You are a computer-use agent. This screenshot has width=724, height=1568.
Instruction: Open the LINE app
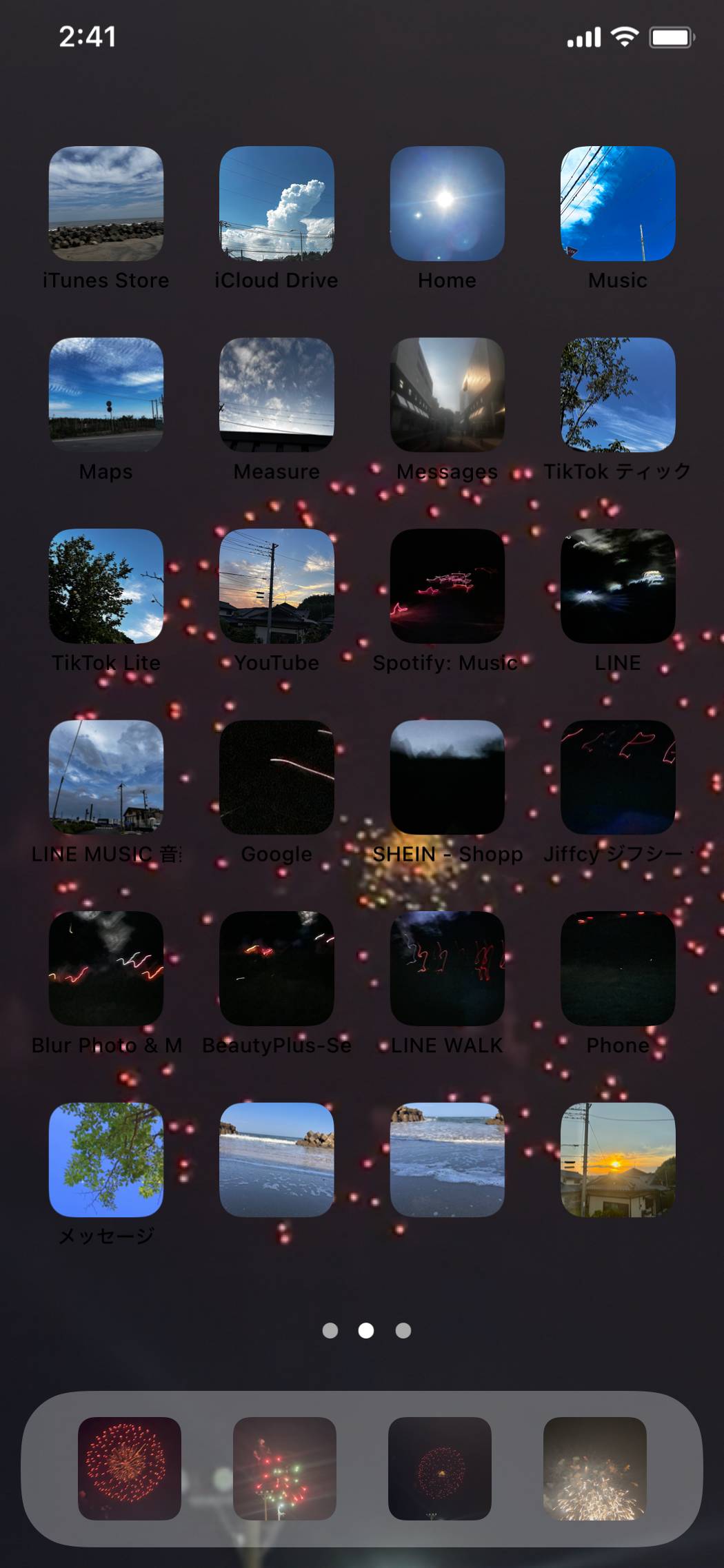618,586
